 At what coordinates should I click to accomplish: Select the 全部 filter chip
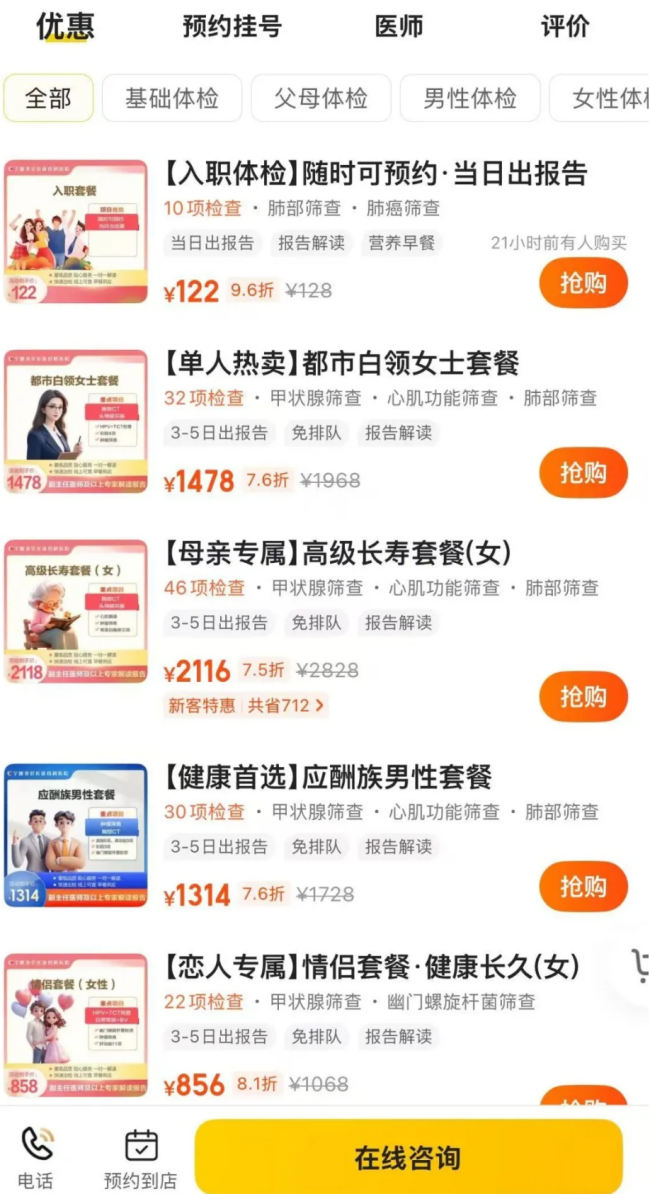[x=48, y=99]
